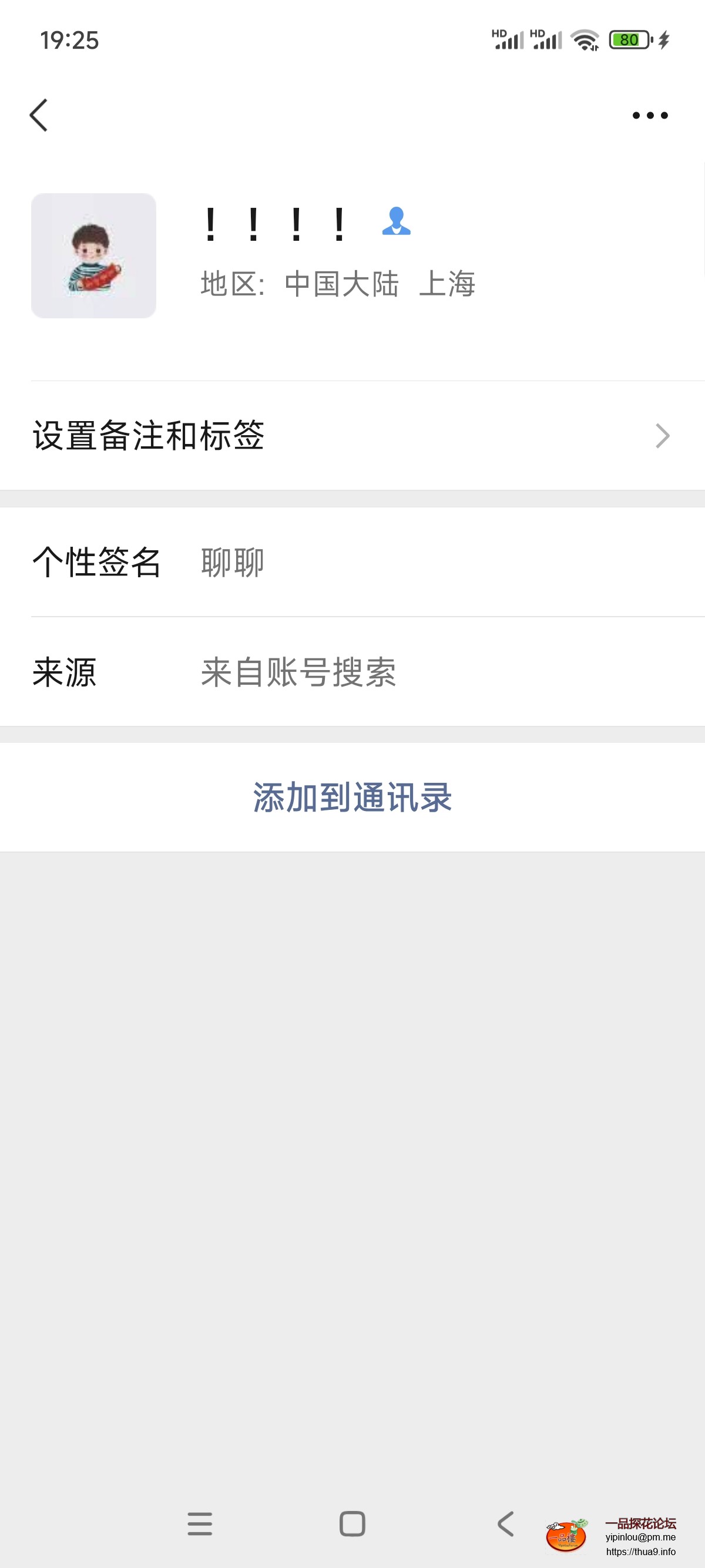Tap the system back navigation button
This screenshot has height=1568, width=705.
click(504, 1523)
